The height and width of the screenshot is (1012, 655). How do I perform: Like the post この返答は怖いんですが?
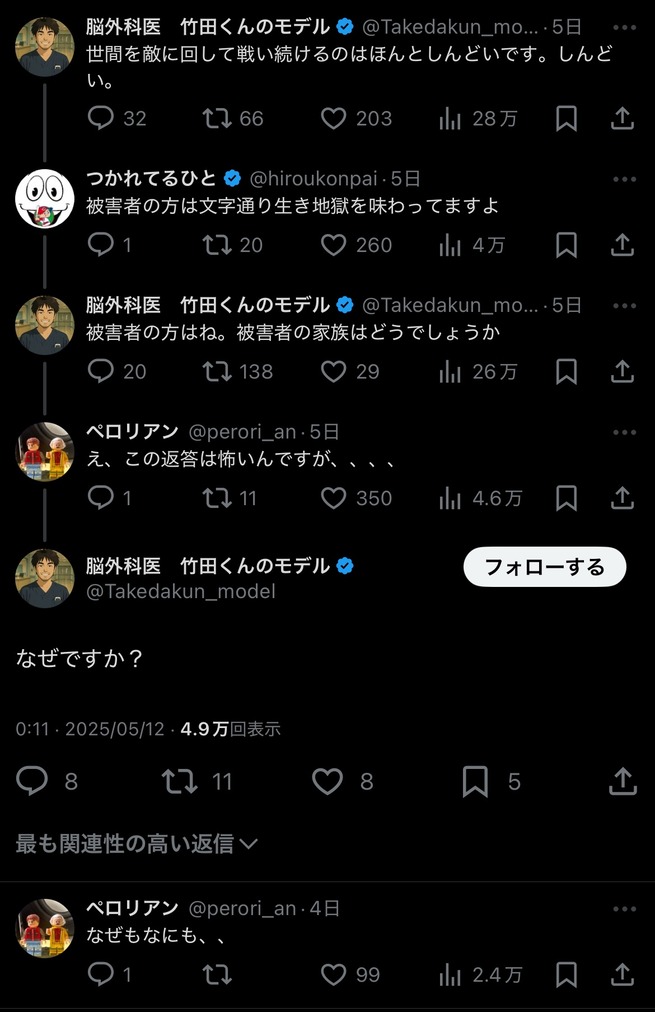[x=334, y=498]
